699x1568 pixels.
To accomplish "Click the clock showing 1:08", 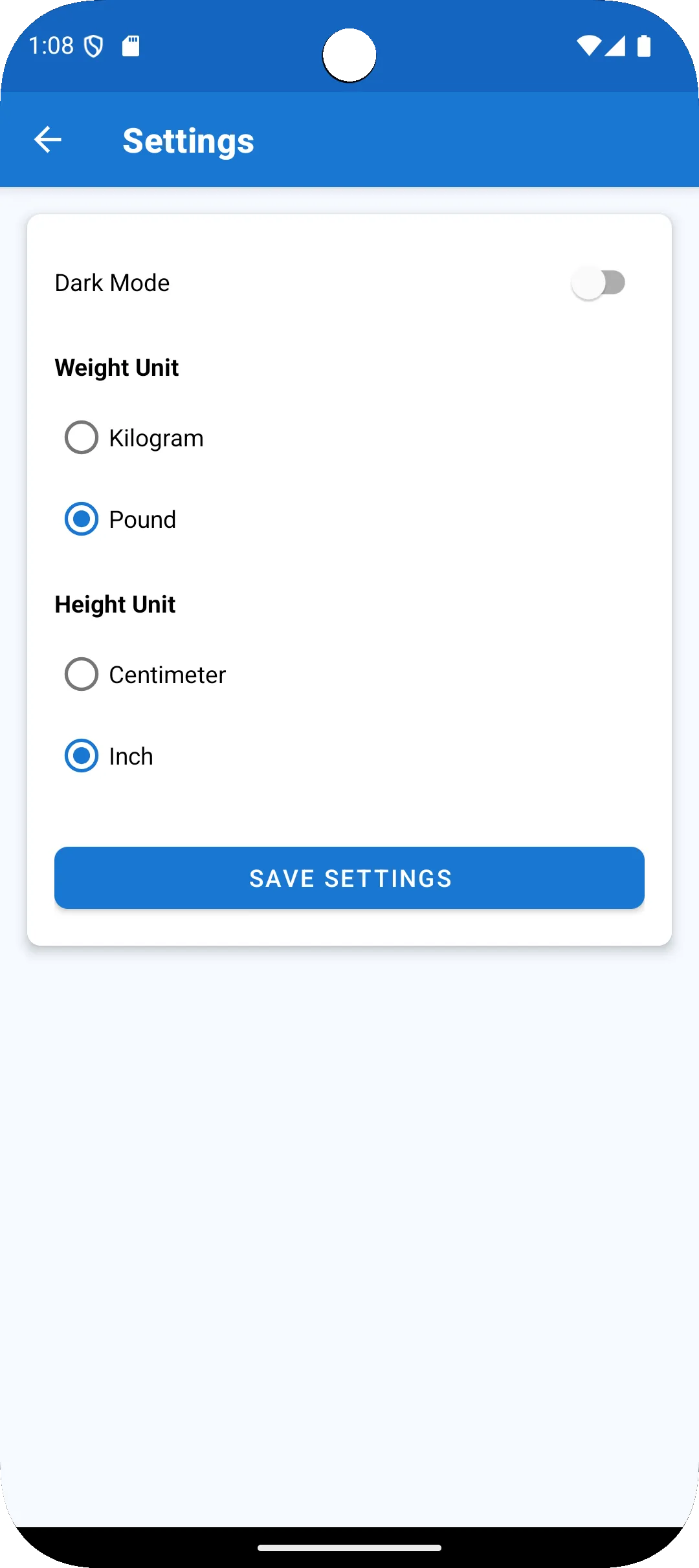I will pyautogui.click(x=52, y=45).
